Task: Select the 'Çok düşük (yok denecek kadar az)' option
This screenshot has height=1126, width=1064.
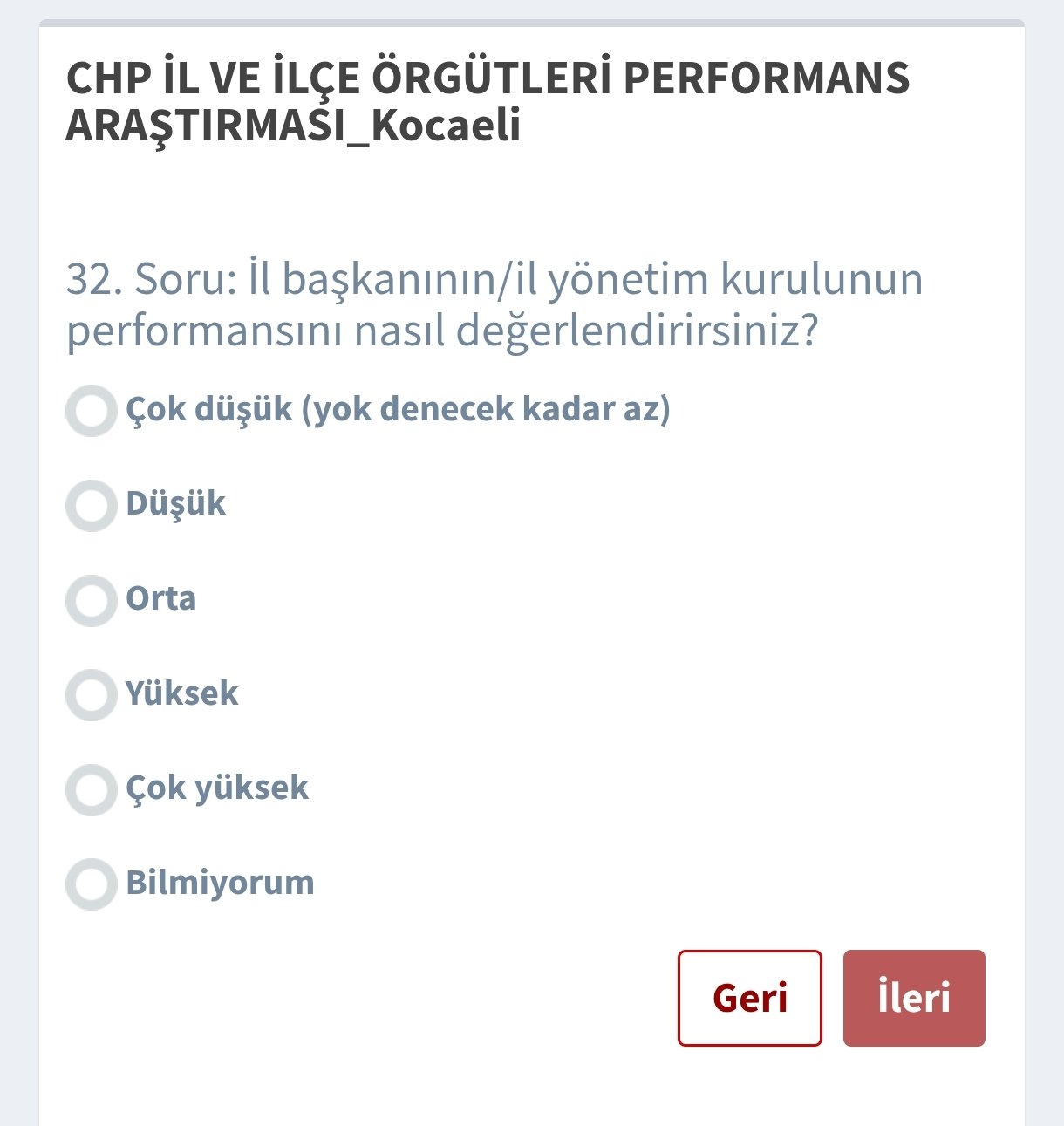Action: 92,411
